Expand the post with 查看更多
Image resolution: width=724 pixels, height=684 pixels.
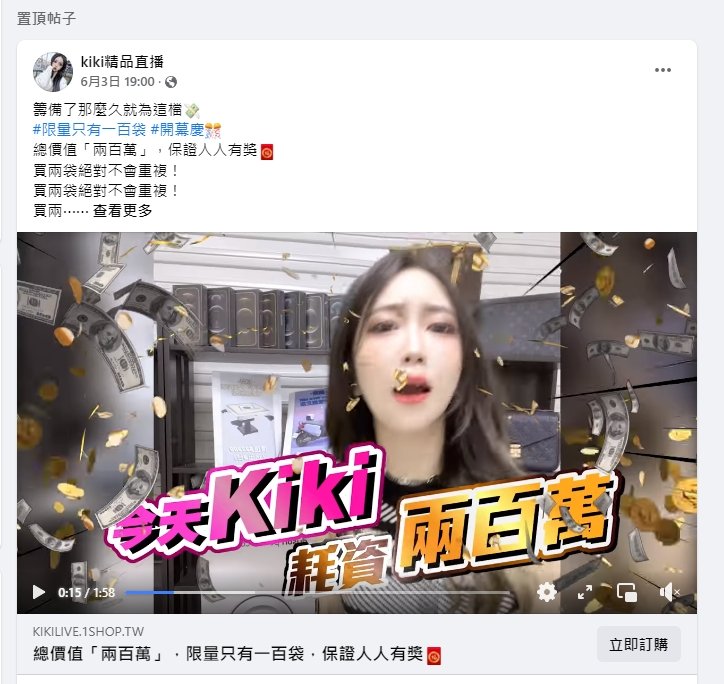[123, 211]
